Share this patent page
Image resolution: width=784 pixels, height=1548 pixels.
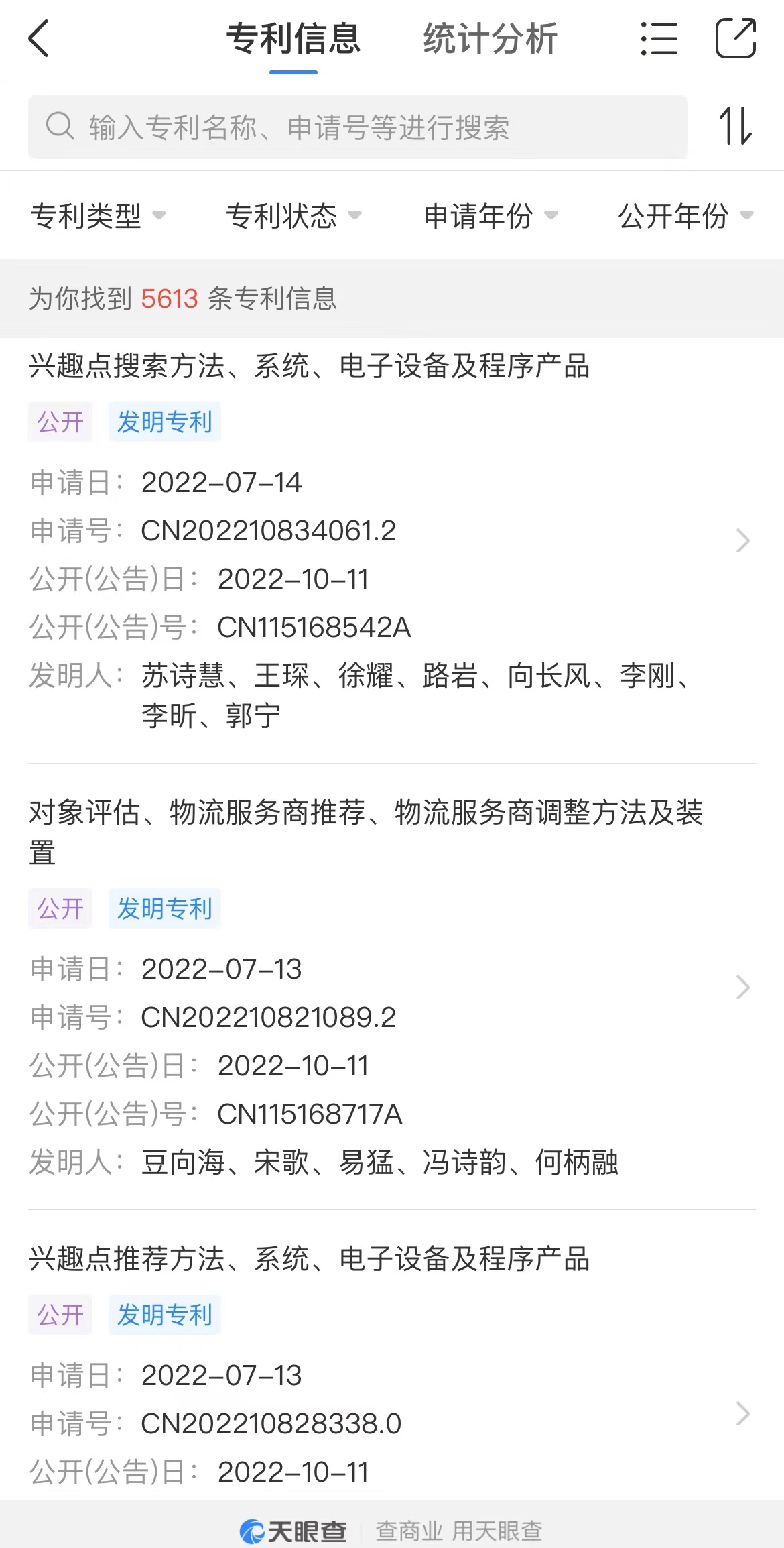pyautogui.click(x=736, y=38)
